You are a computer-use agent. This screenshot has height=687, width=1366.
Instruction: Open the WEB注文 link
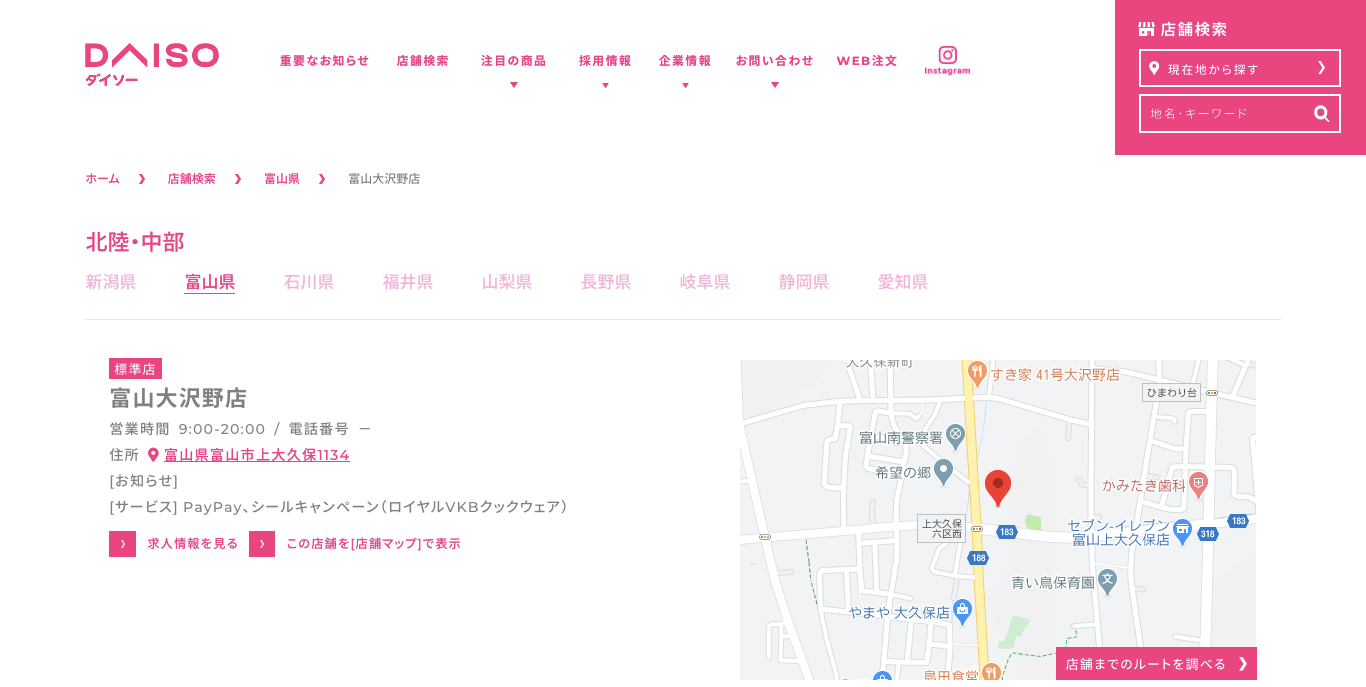866,61
